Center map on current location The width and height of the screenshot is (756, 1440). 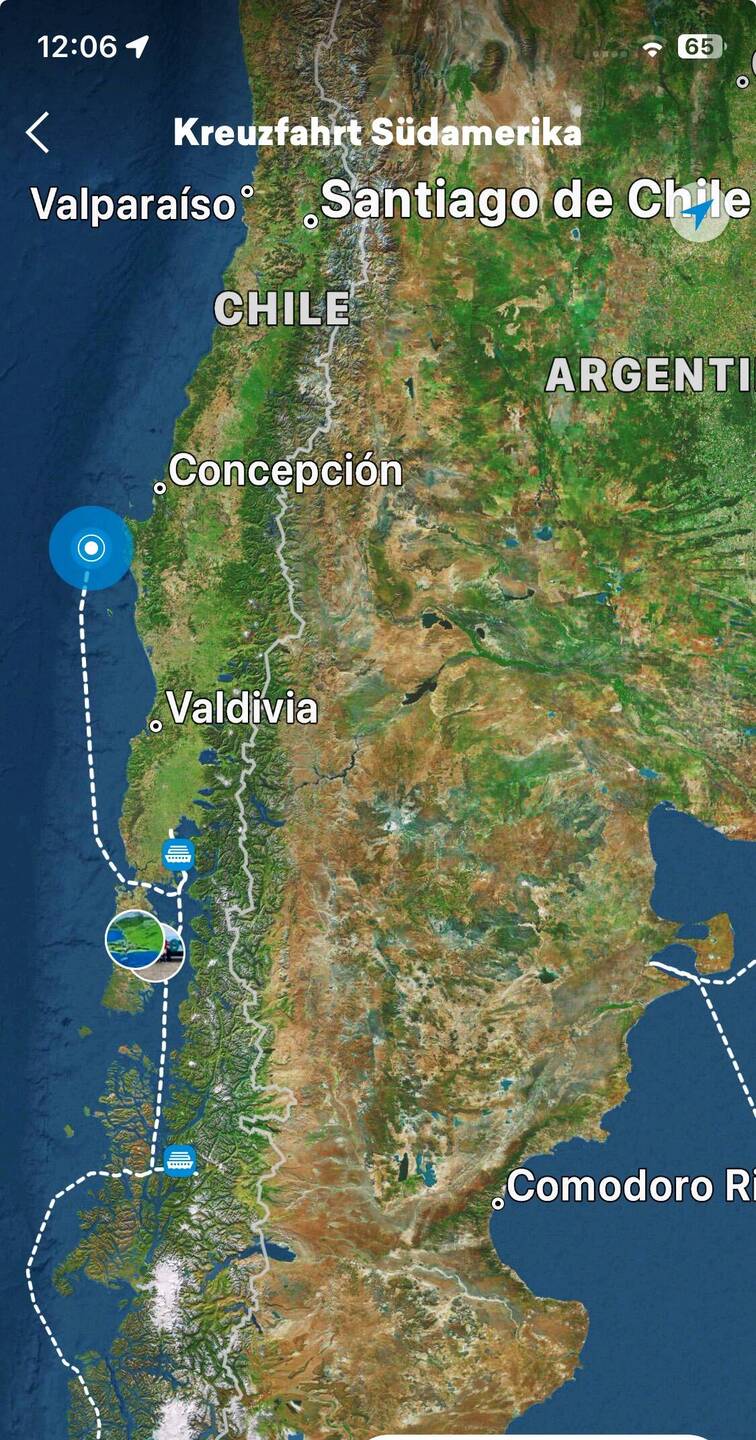pyautogui.click(x=699, y=211)
